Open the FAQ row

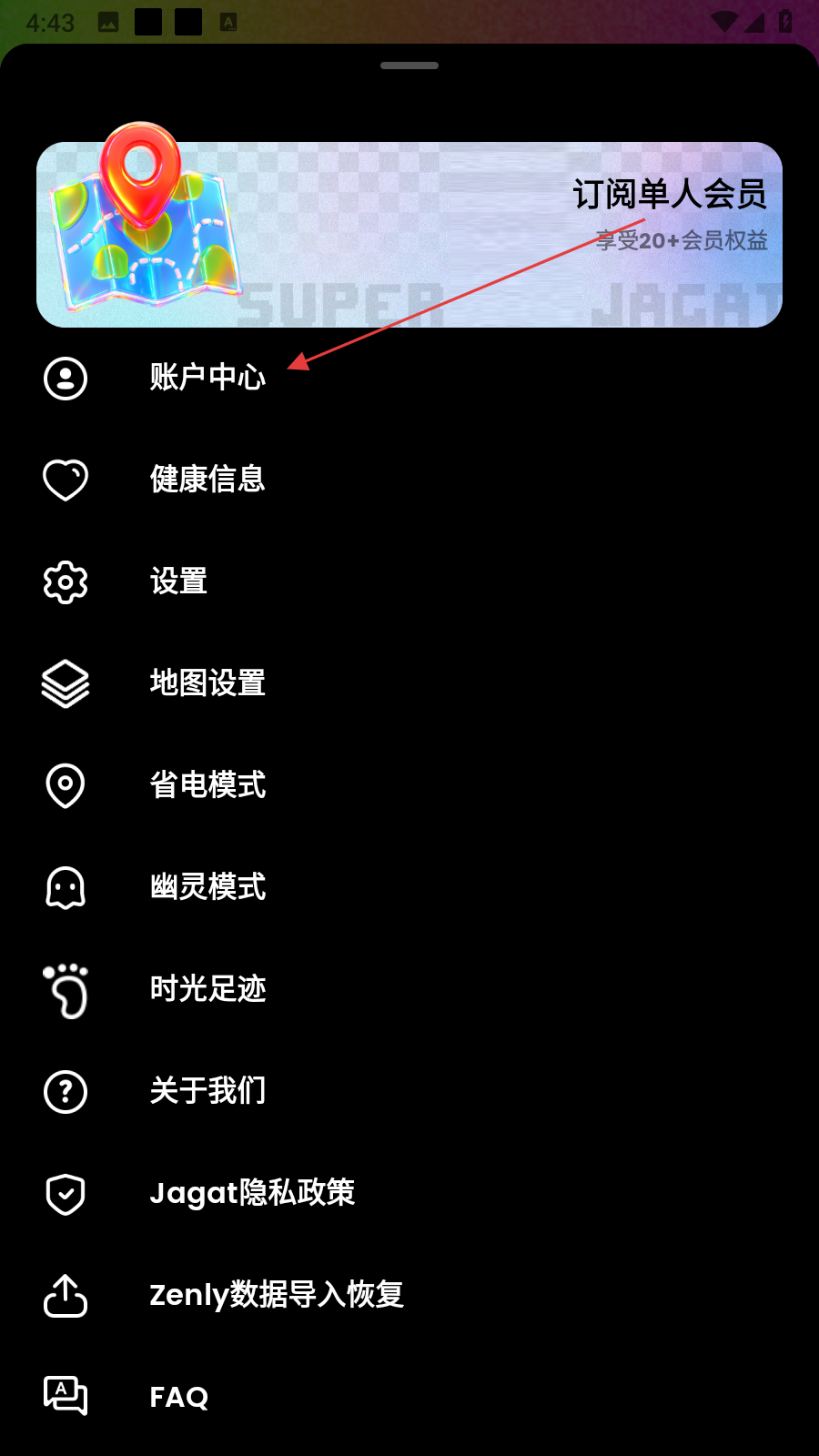click(178, 1397)
